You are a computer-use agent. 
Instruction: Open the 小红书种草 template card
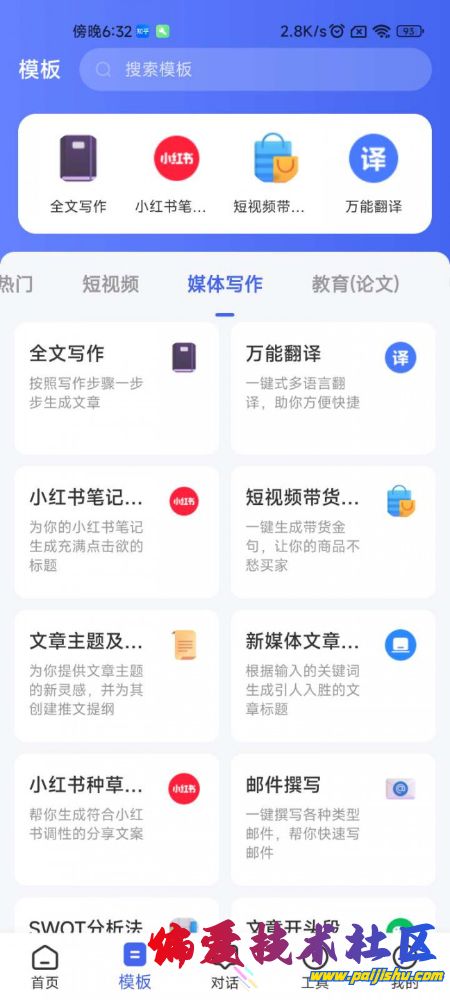point(117,820)
